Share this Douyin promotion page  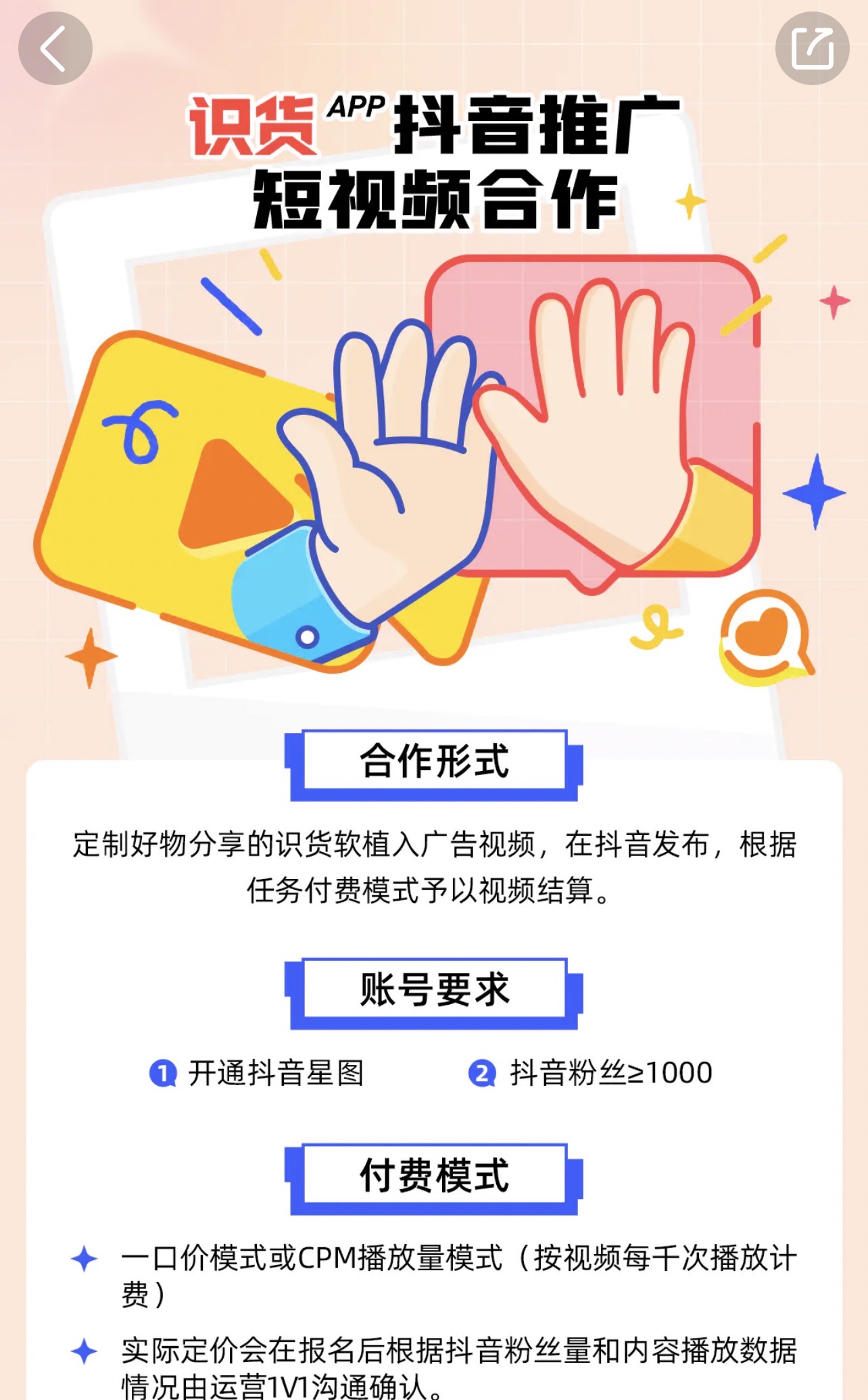(812, 49)
